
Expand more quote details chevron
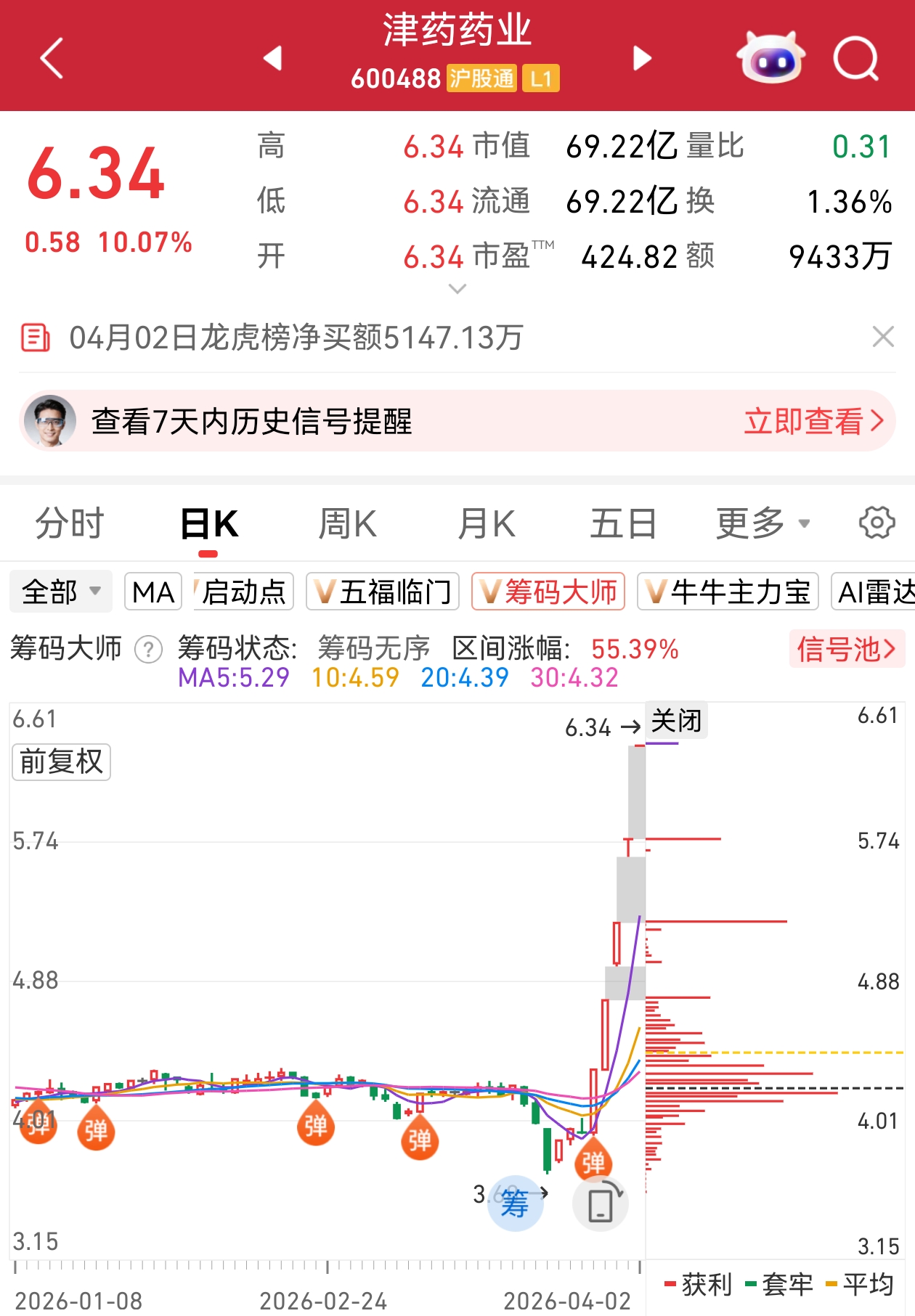[x=457, y=289]
